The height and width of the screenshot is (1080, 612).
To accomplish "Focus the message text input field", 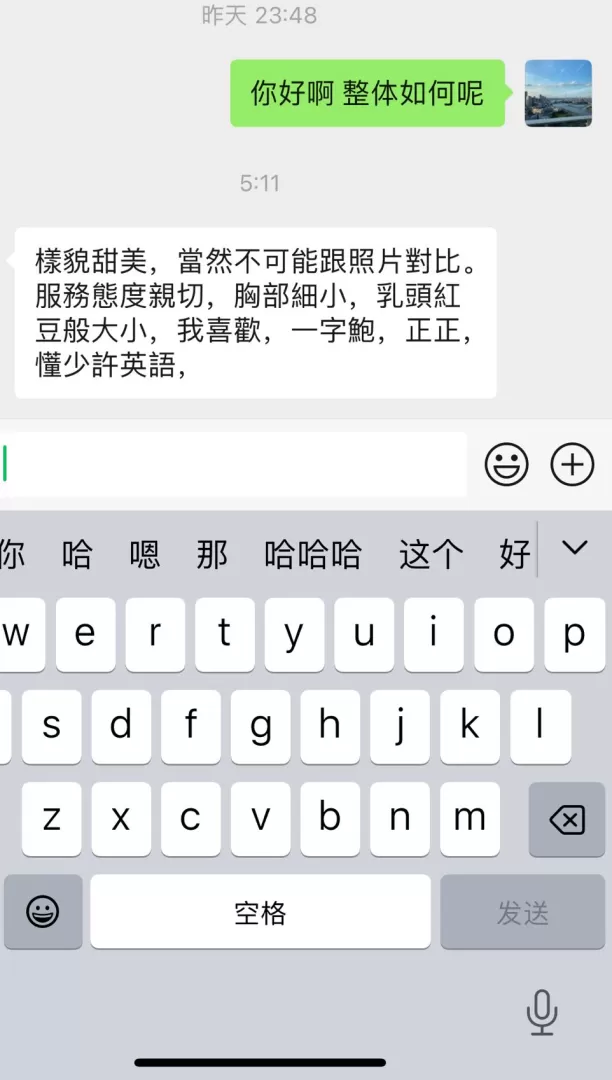I will click(x=235, y=465).
